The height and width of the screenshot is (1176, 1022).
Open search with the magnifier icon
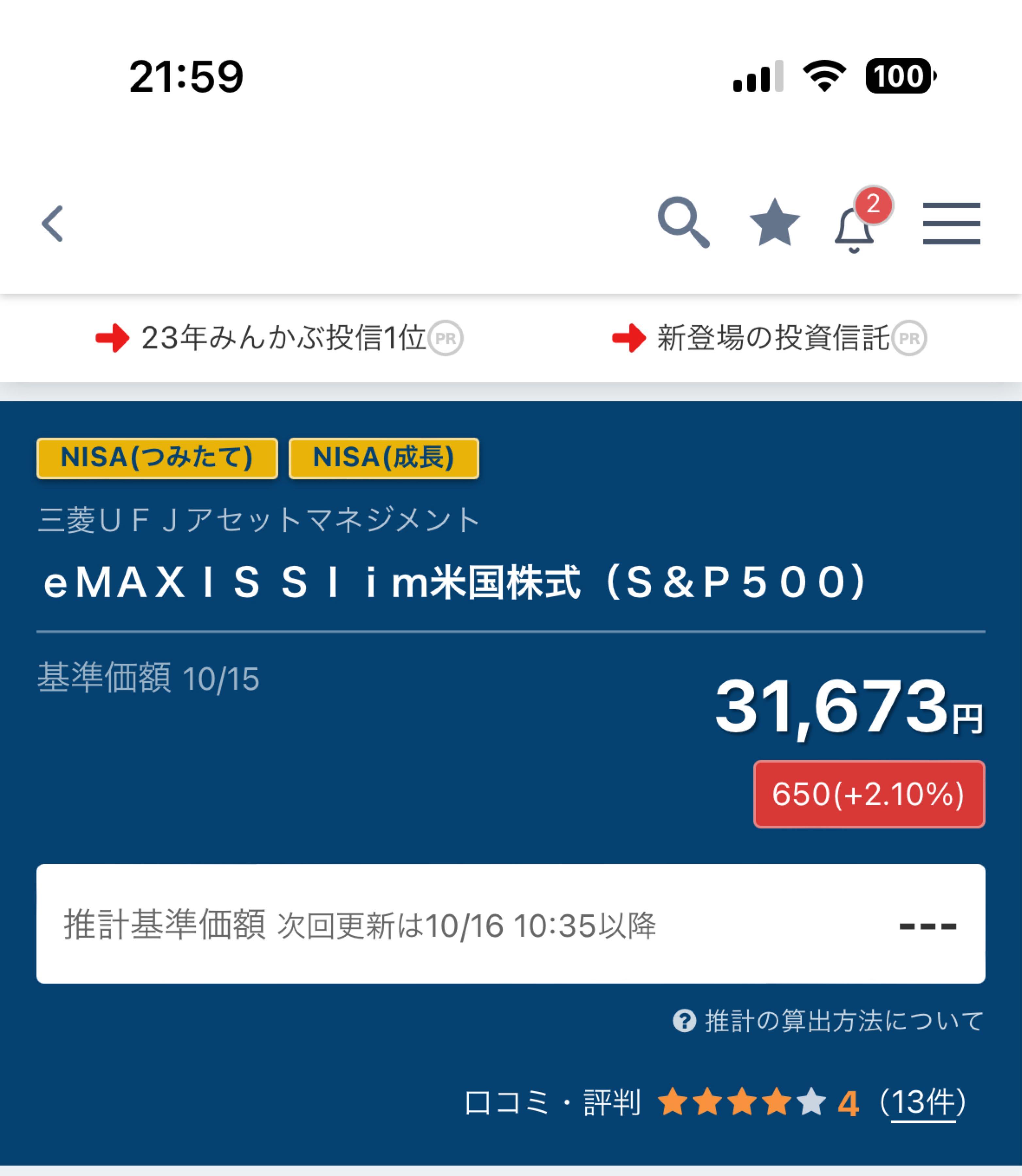click(683, 222)
